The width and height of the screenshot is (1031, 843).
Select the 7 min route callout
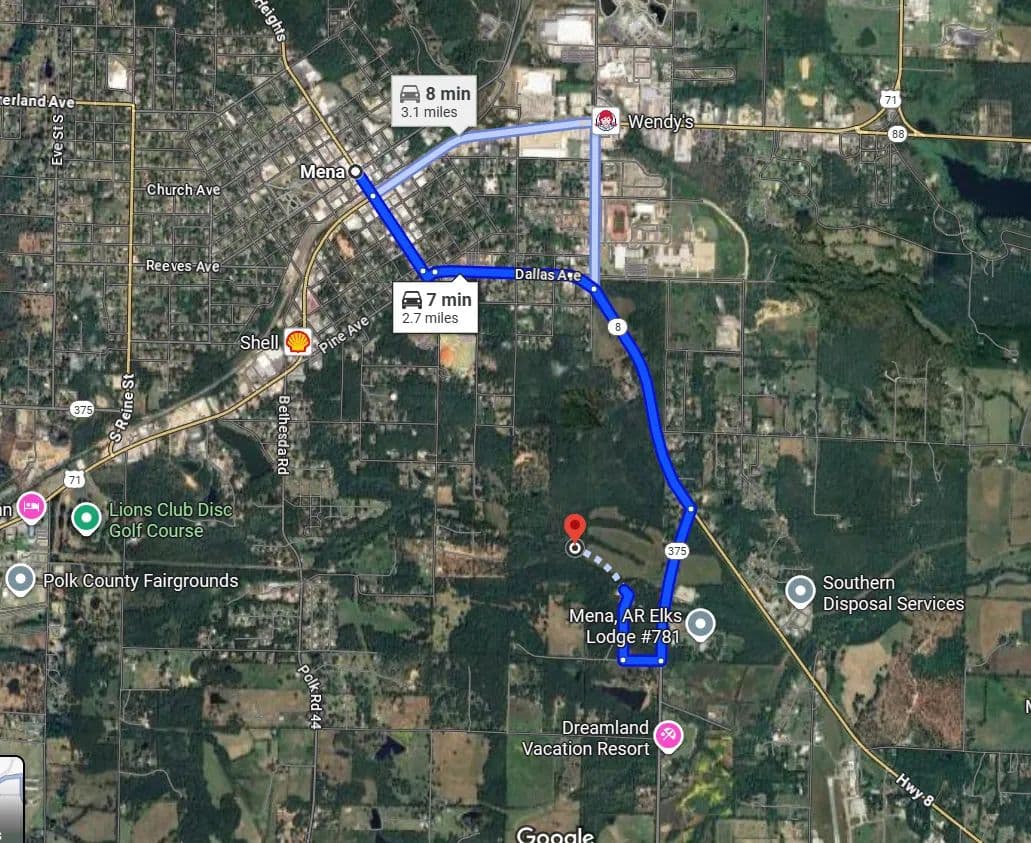tap(434, 307)
